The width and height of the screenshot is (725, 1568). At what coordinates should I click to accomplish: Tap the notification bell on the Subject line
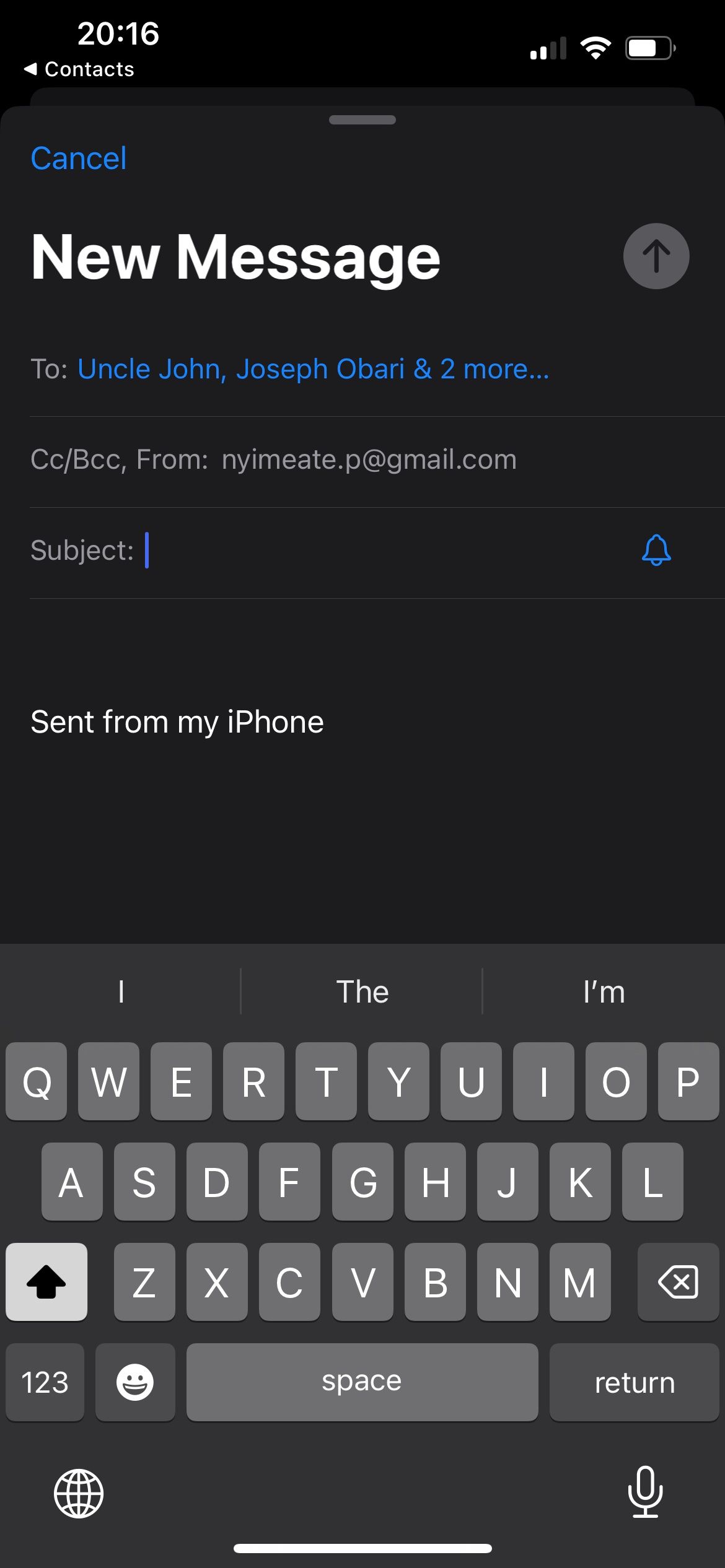point(656,551)
